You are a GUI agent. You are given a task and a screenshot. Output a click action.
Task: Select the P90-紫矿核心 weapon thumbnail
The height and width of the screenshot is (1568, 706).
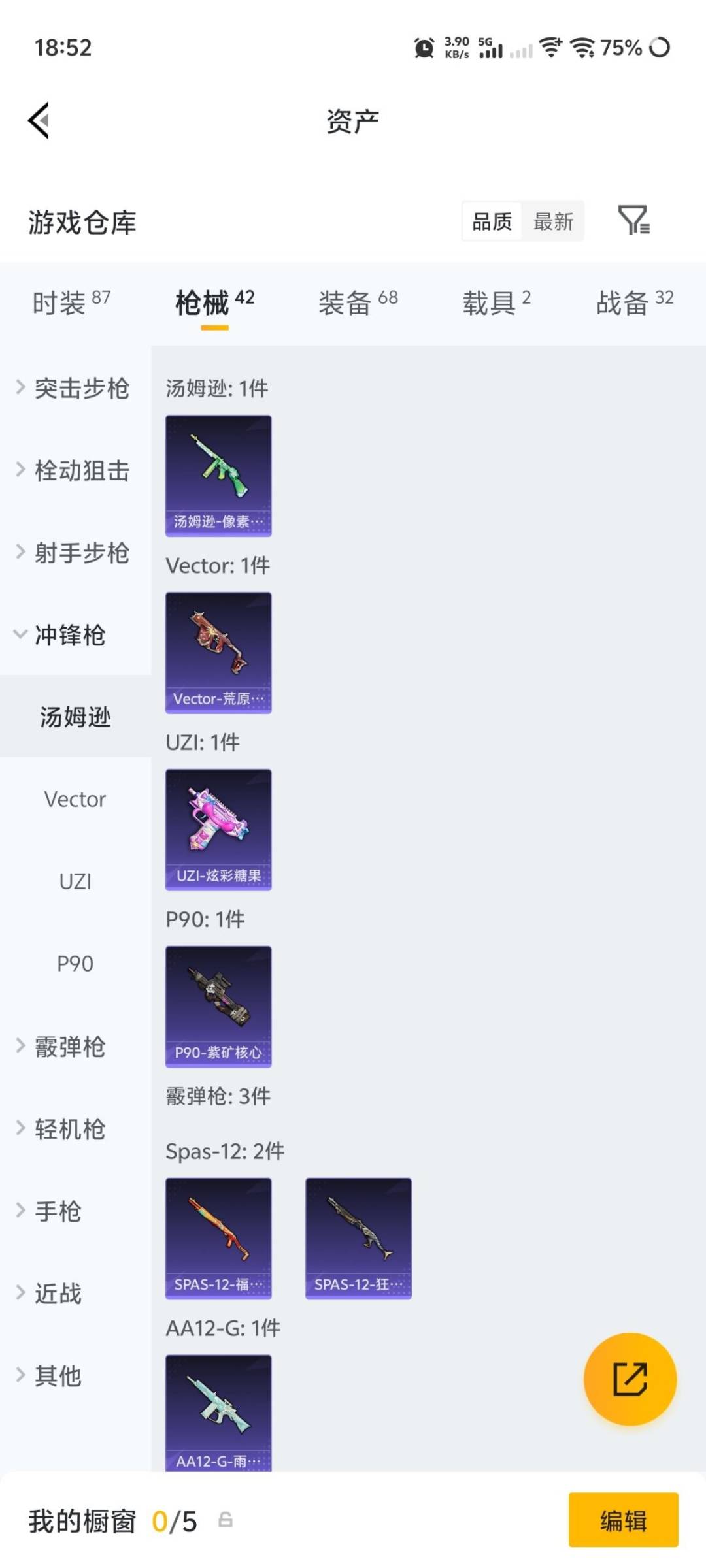pyautogui.click(x=218, y=1006)
